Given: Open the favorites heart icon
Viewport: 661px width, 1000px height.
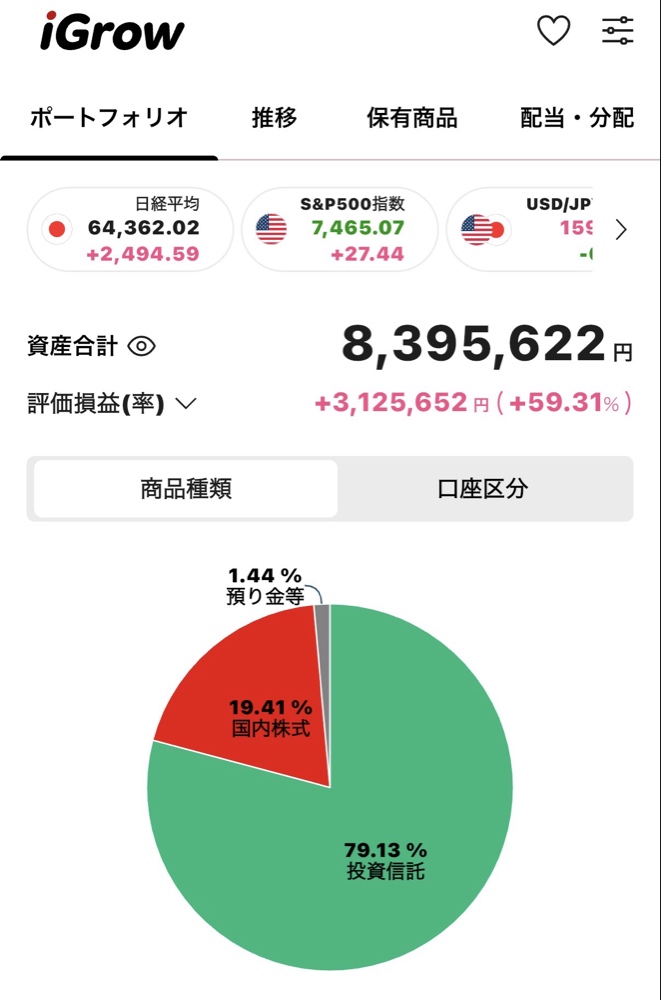Looking at the screenshot, I should [x=553, y=31].
